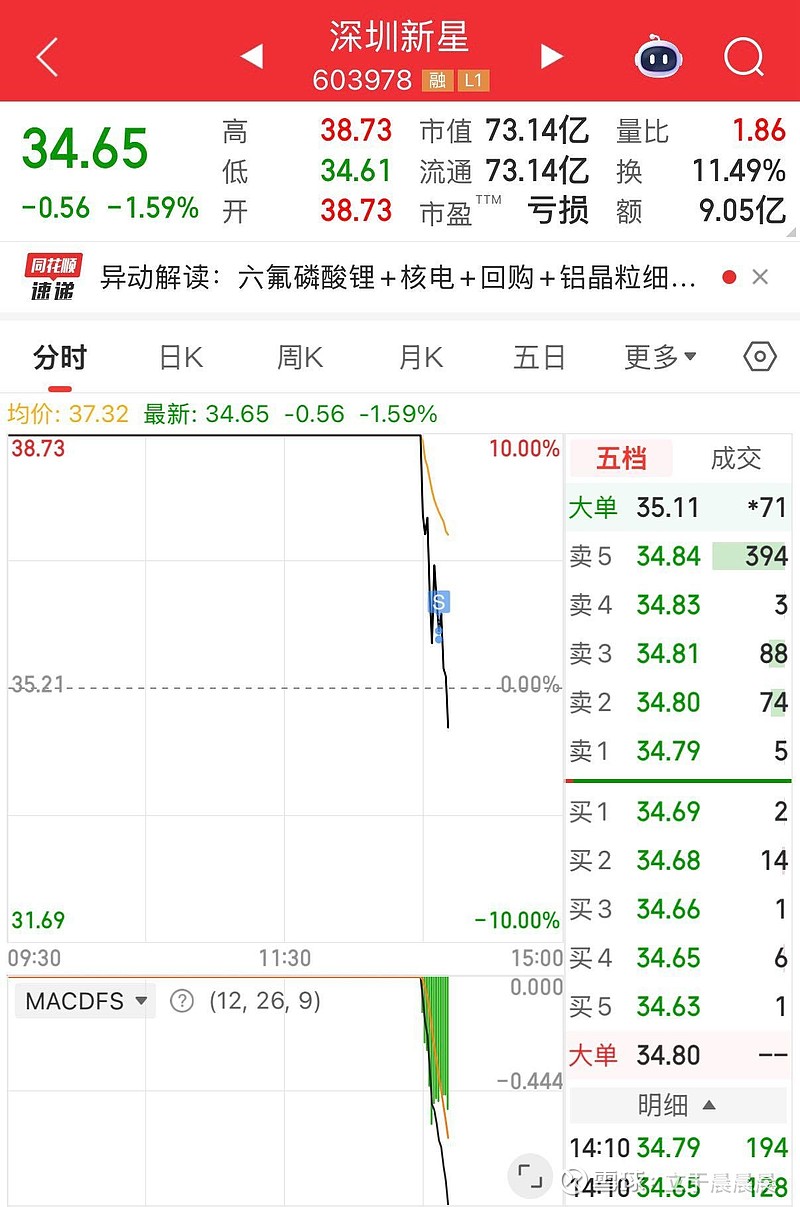Tap the back arrow at top left

point(47,57)
